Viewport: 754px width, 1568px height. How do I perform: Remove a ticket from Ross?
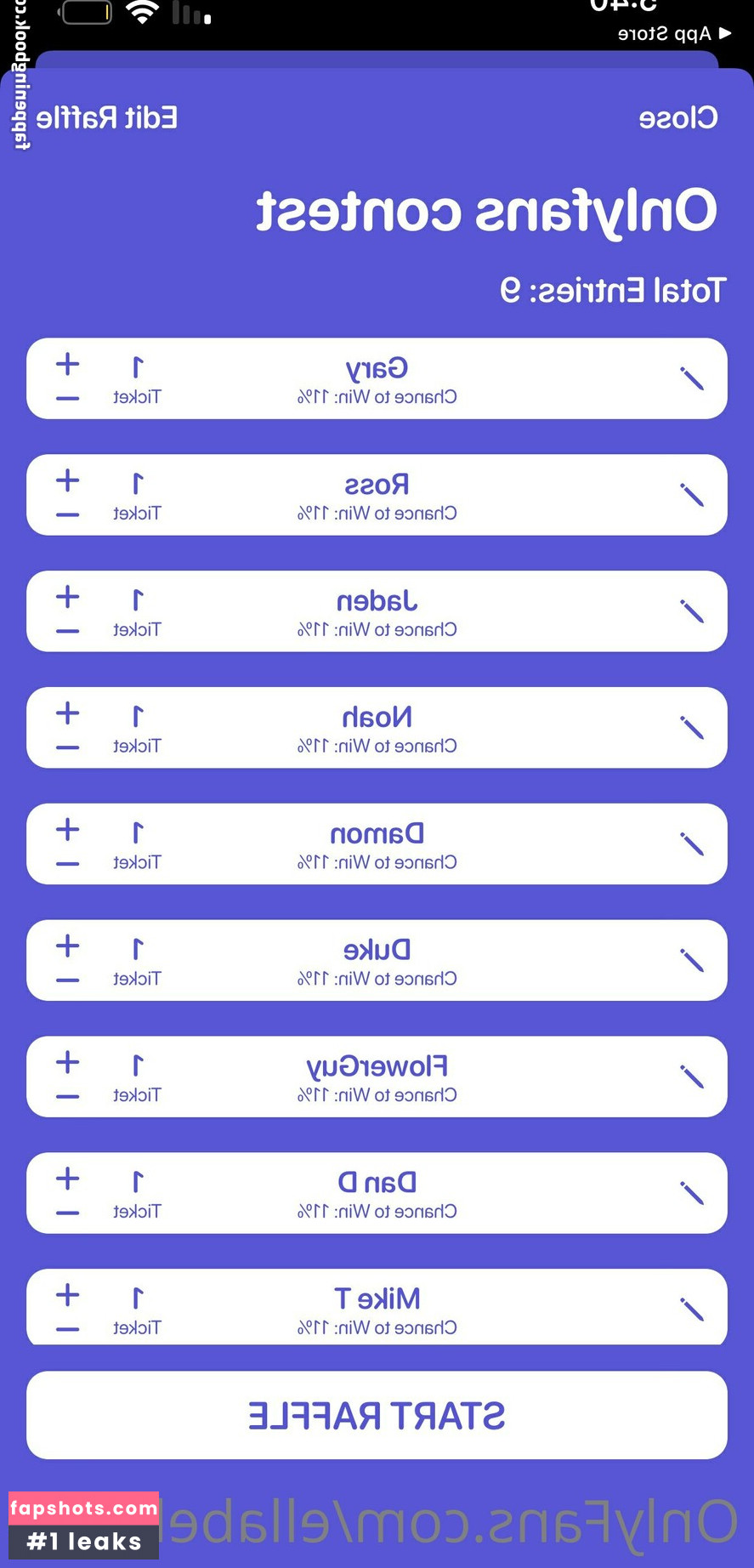coord(67,514)
